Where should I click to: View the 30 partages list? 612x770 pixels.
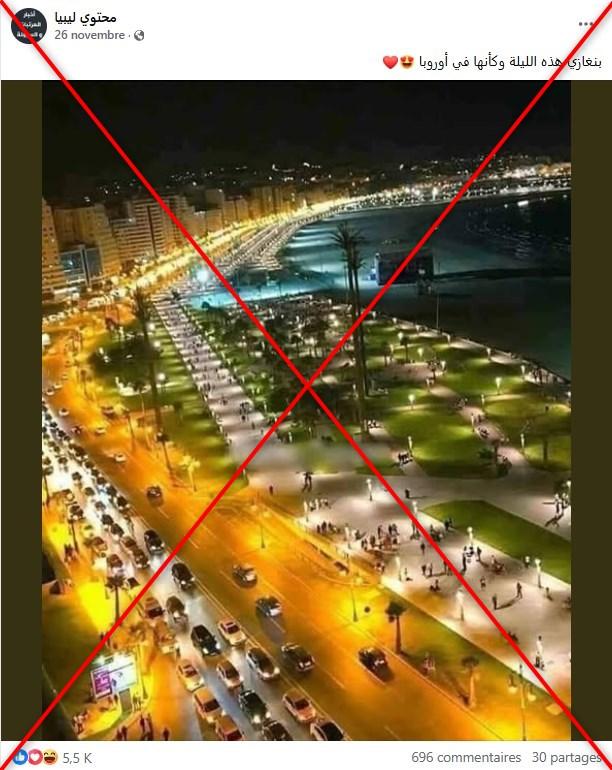coord(567,757)
